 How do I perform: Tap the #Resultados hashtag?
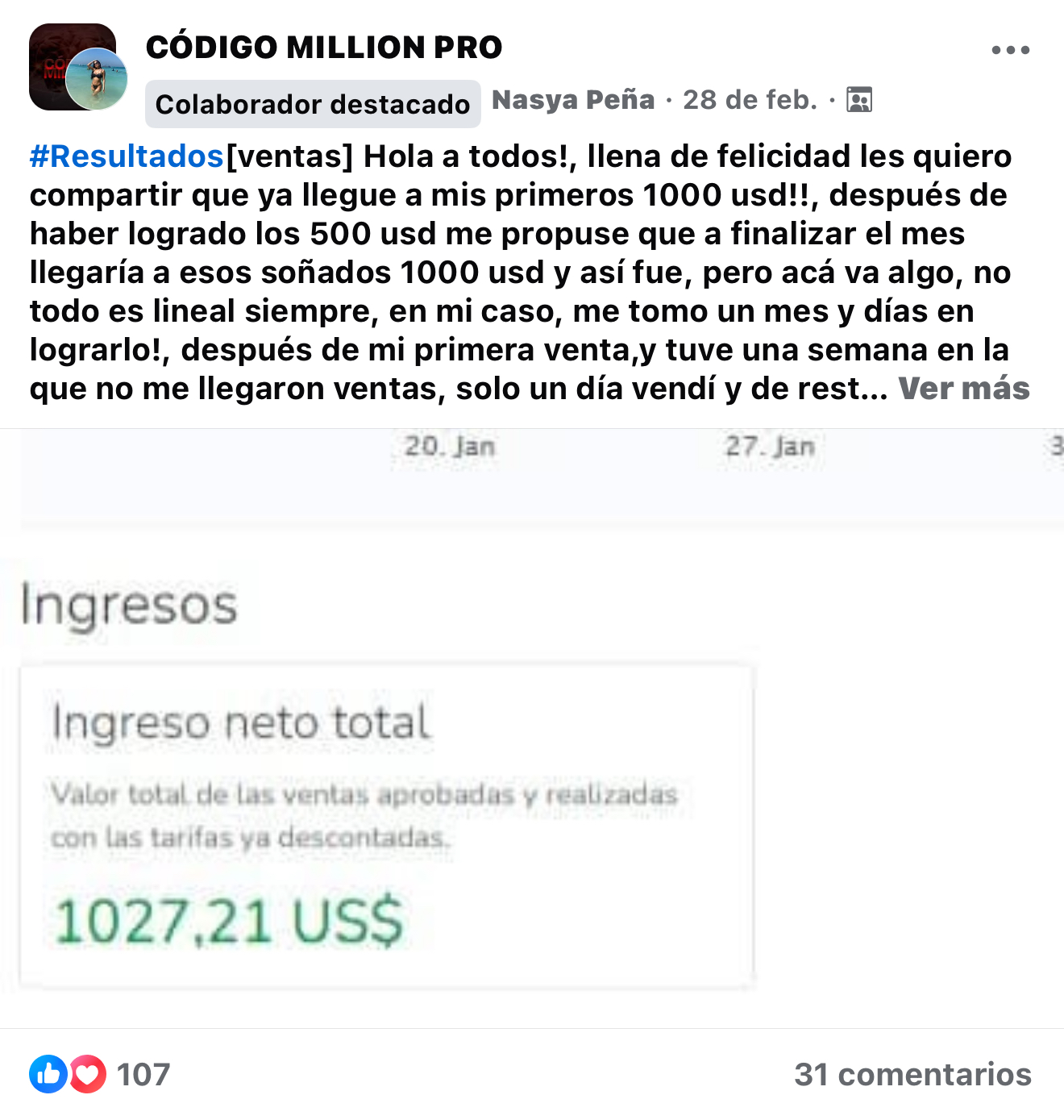point(127,156)
